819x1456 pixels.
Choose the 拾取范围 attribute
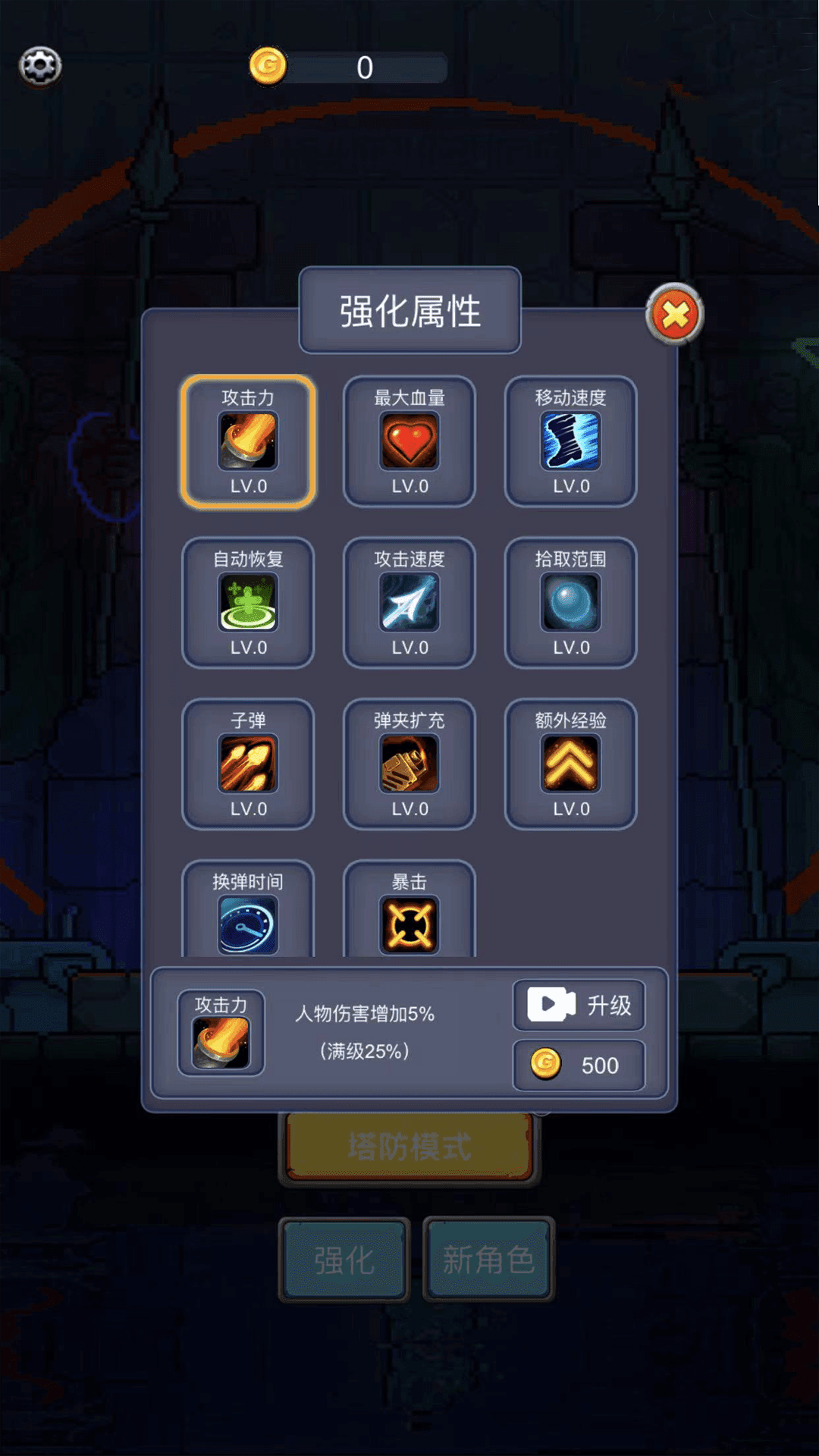pyautogui.click(x=570, y=603)
